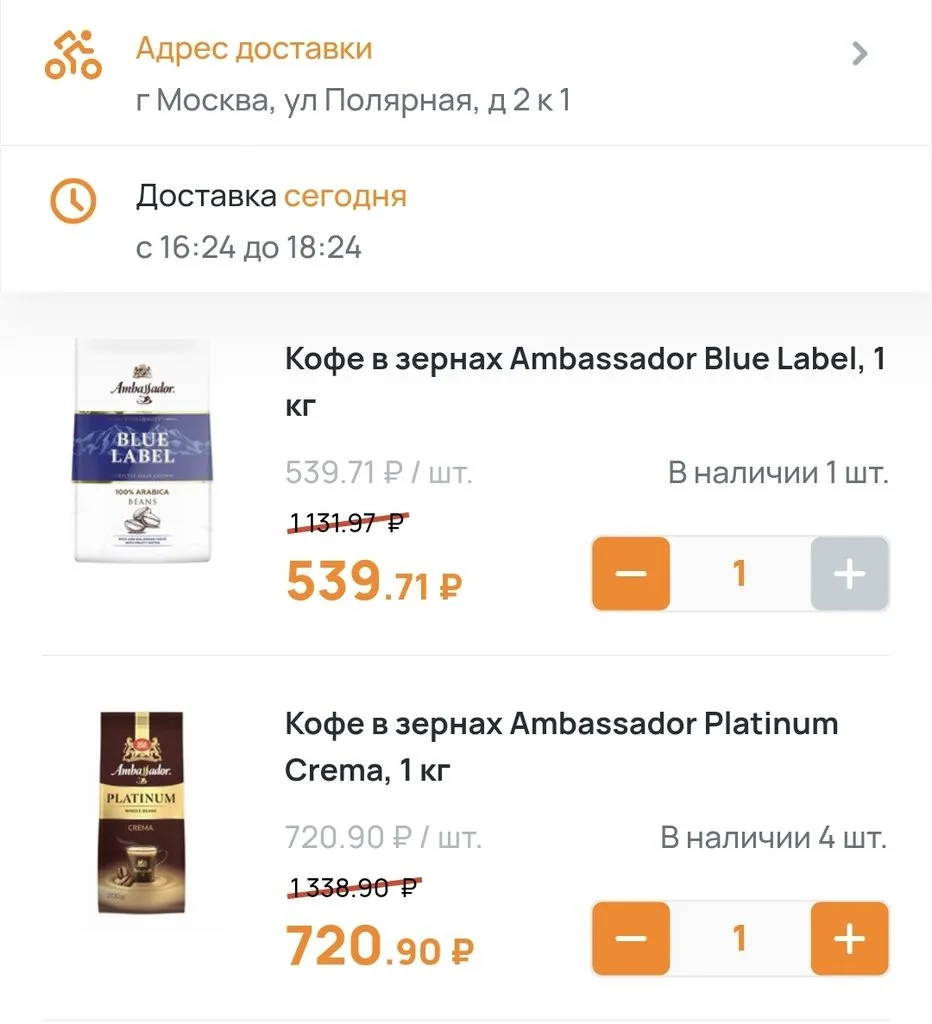Expand the delivery address chevron
This screenshot has height=1024, width=932.
858,53
